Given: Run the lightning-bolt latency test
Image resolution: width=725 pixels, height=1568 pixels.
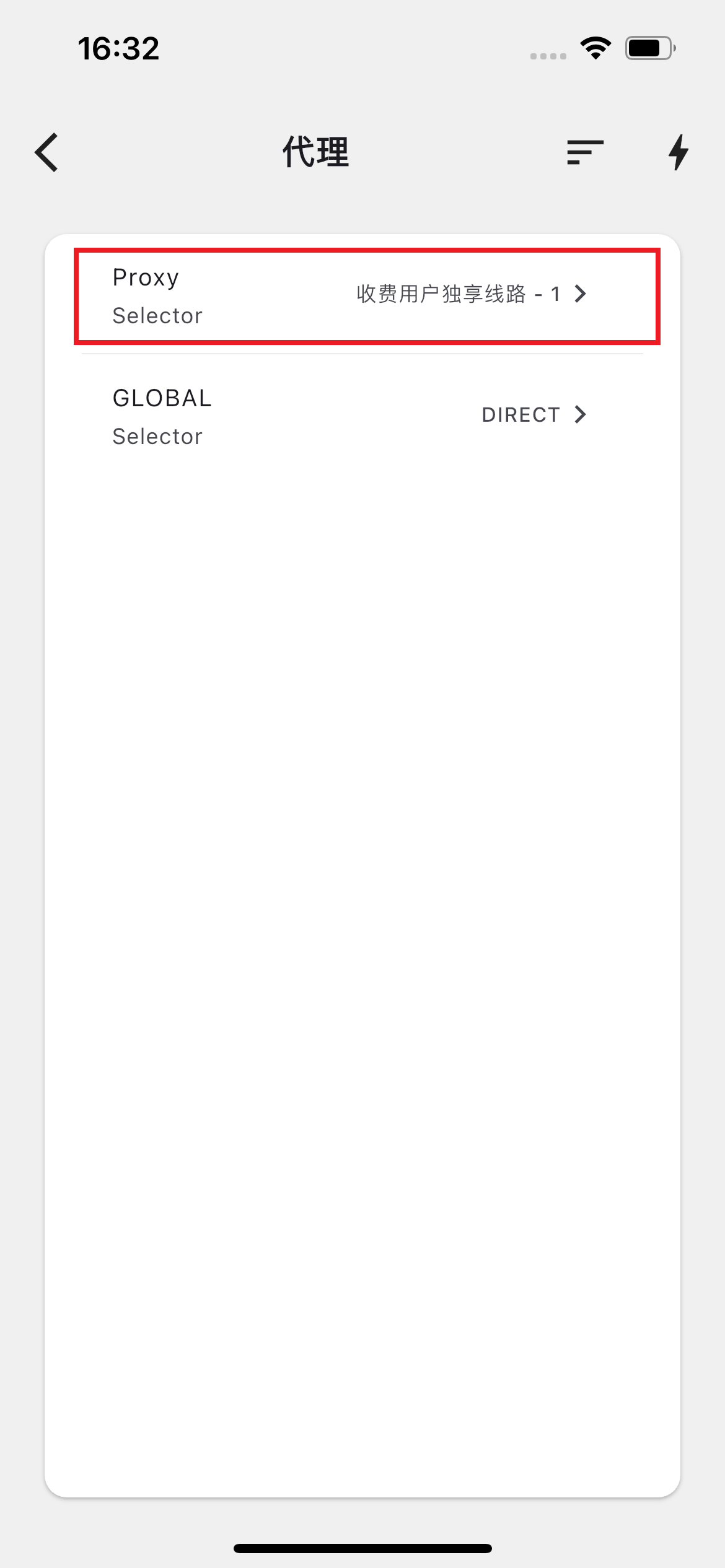Looking at the screenshot, I should coord(679,152).
